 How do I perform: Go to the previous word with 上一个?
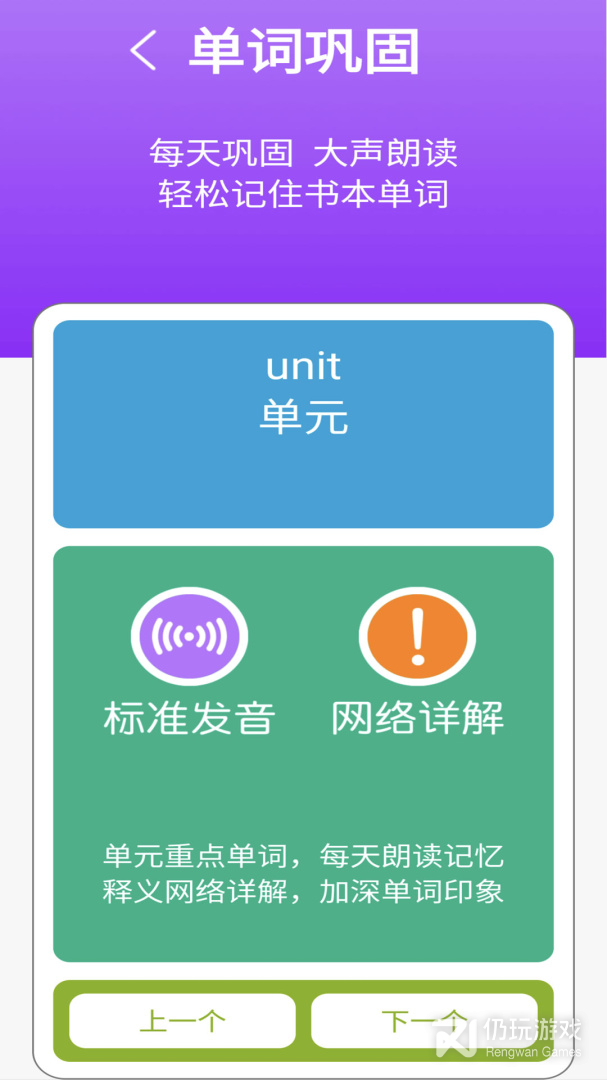[x=183, y=1021]
